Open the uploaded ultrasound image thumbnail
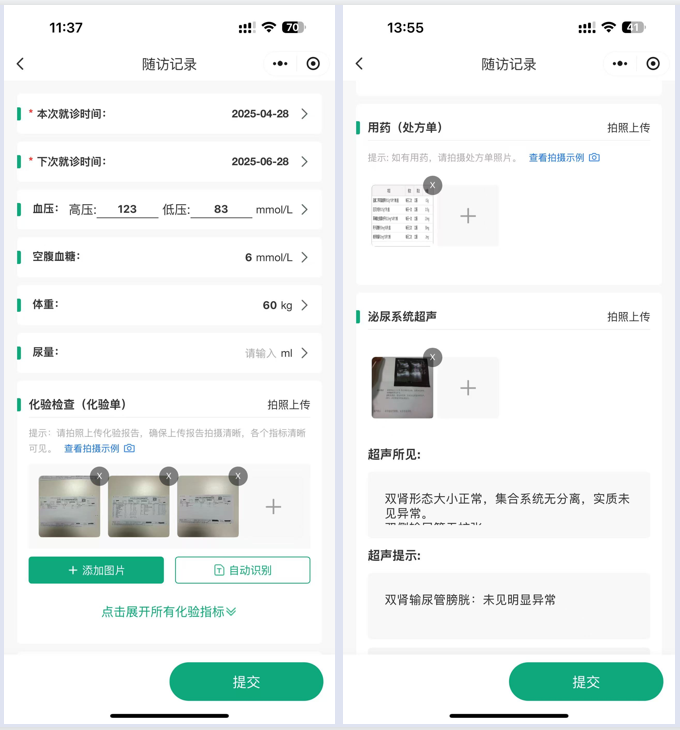Viewport: 680px width, 730px height. 400,388
